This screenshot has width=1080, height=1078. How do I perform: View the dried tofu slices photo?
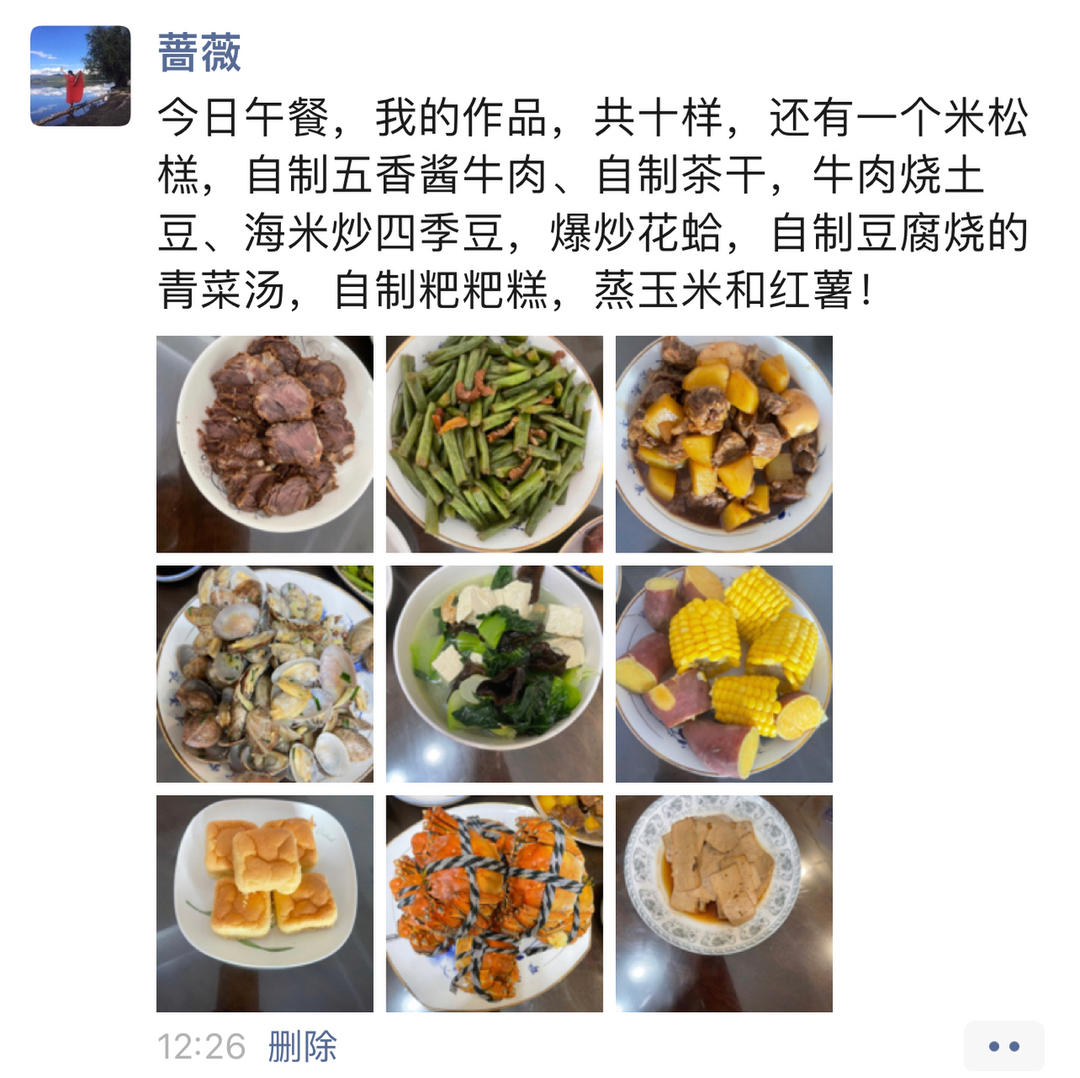(x=723, y=903)
